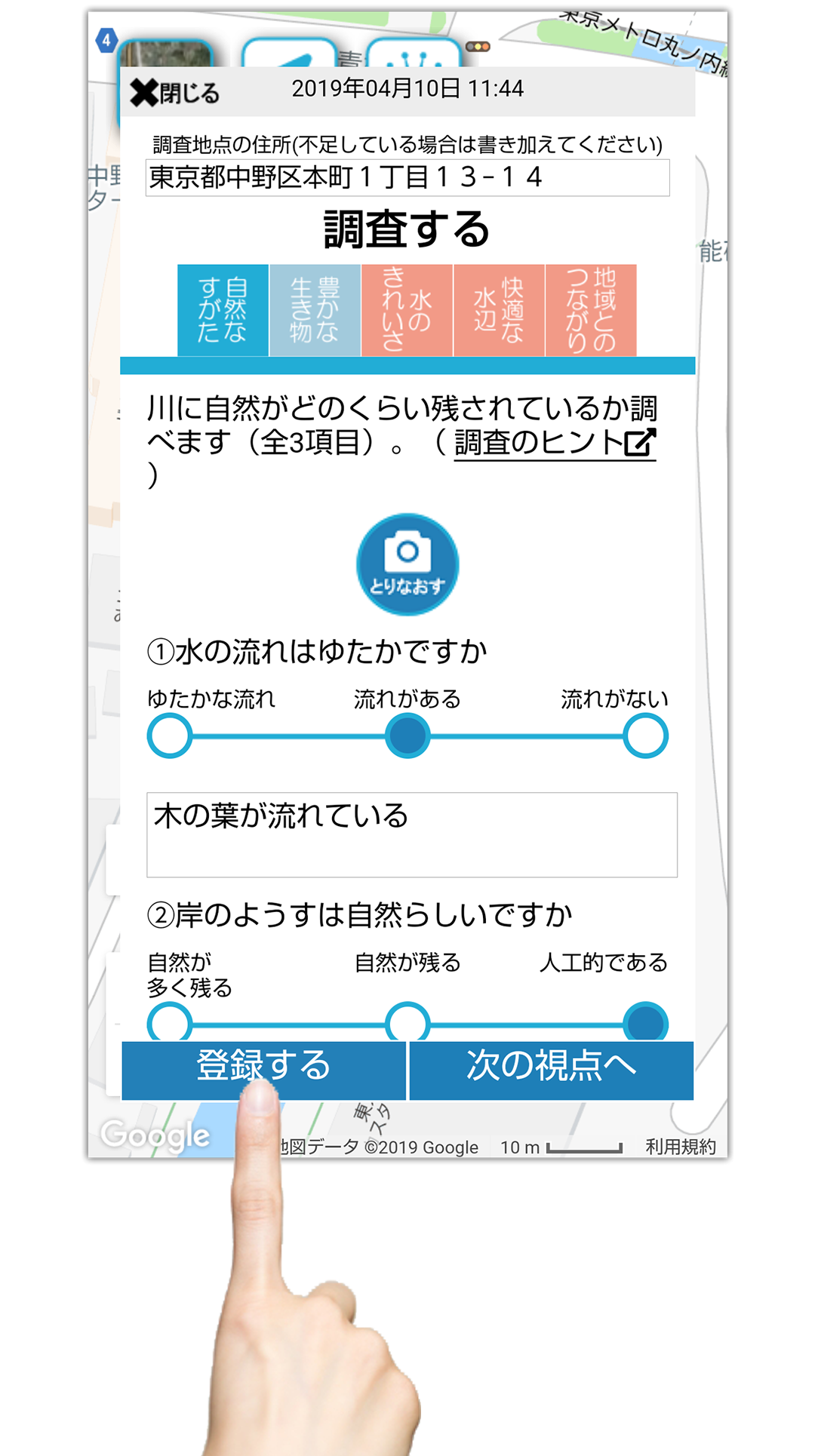Retake the photo with とりなおす
Screen dimensions: 815x1456
[x=407, y=564]
